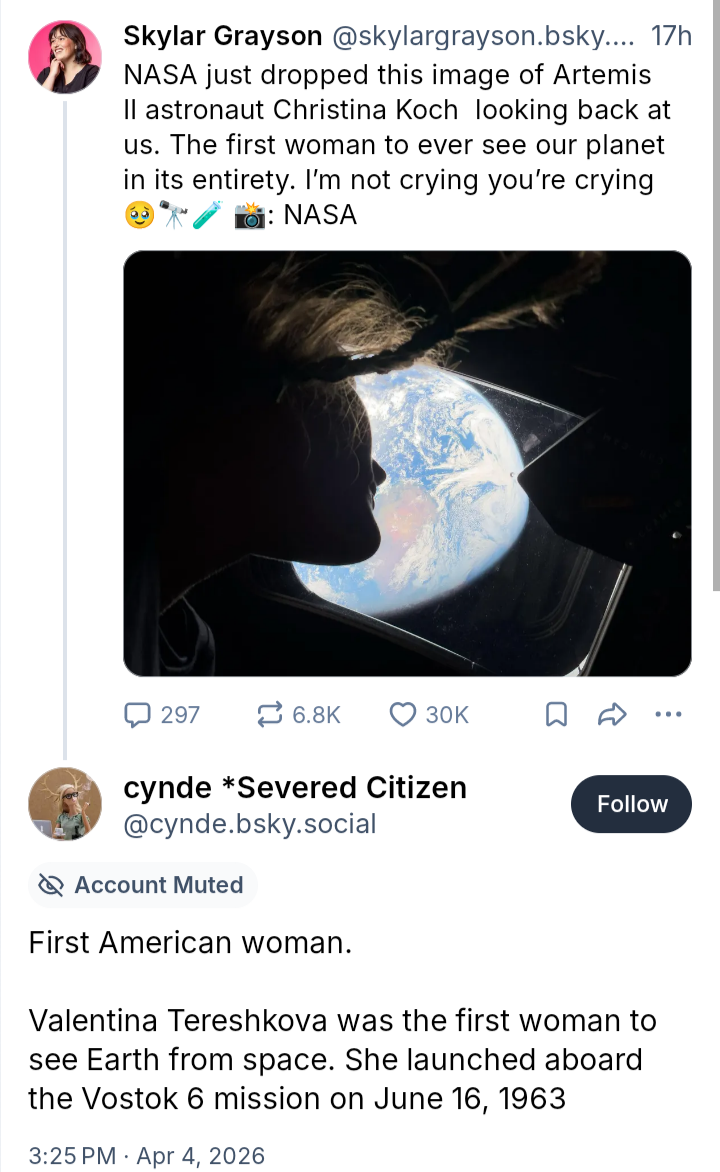The image size is (720, 1172).
Task: Repost Skylar Grayson's post
Action: coord(300,714)
